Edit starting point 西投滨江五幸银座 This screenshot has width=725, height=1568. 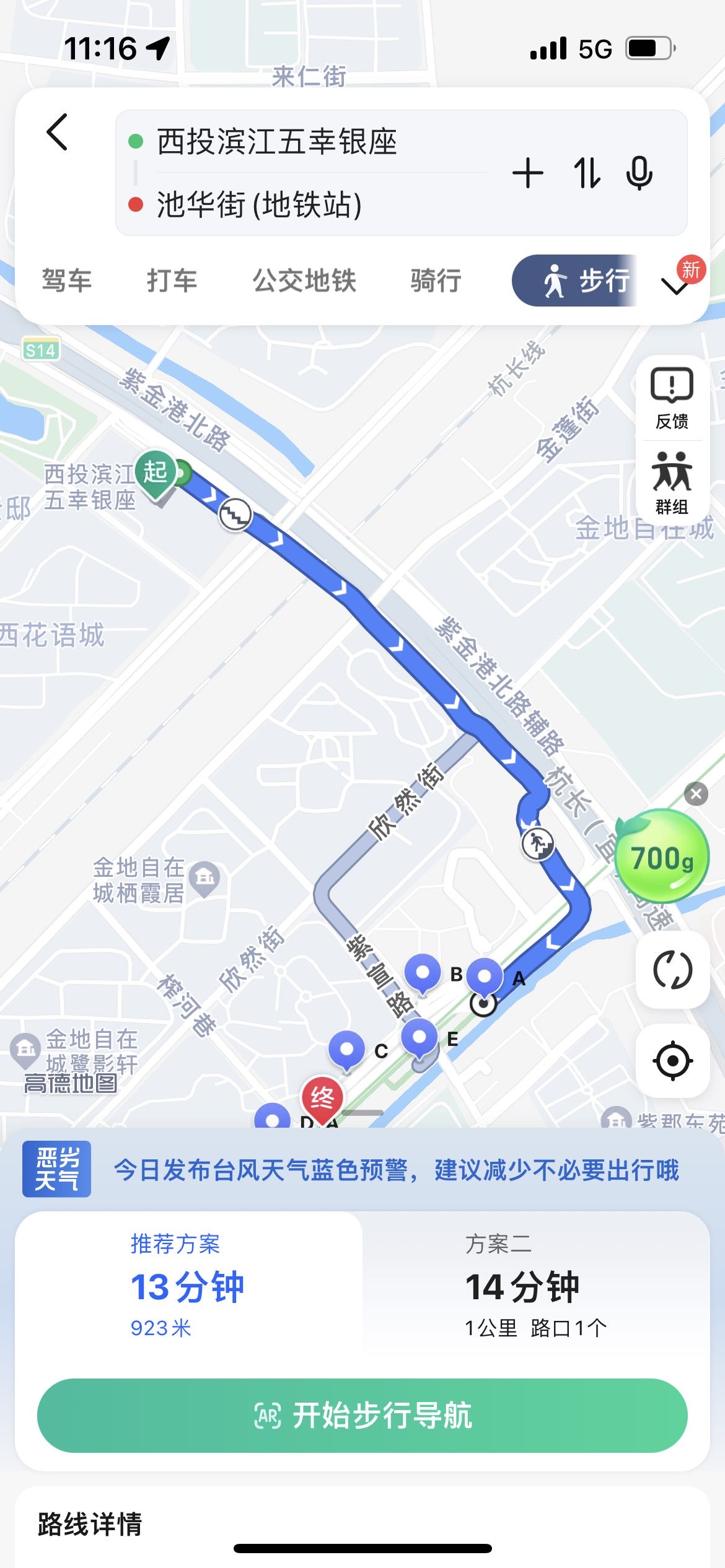(276, 142)
